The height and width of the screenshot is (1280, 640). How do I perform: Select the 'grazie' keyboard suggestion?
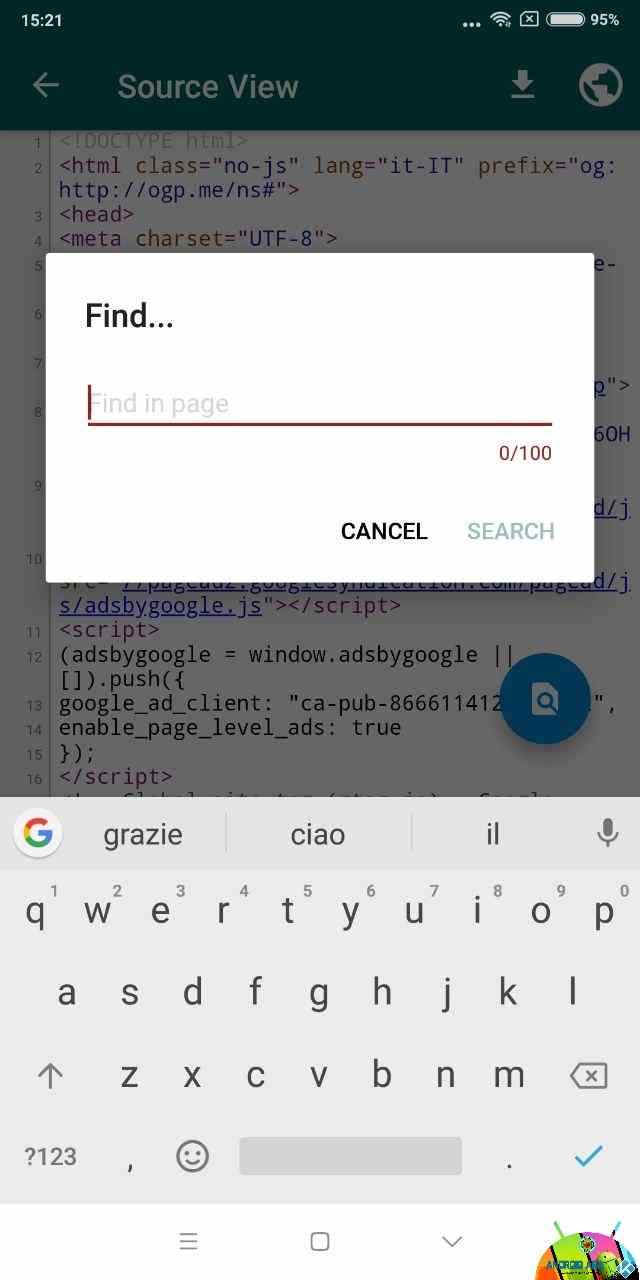pyautogui.click(x=143, y=834)
